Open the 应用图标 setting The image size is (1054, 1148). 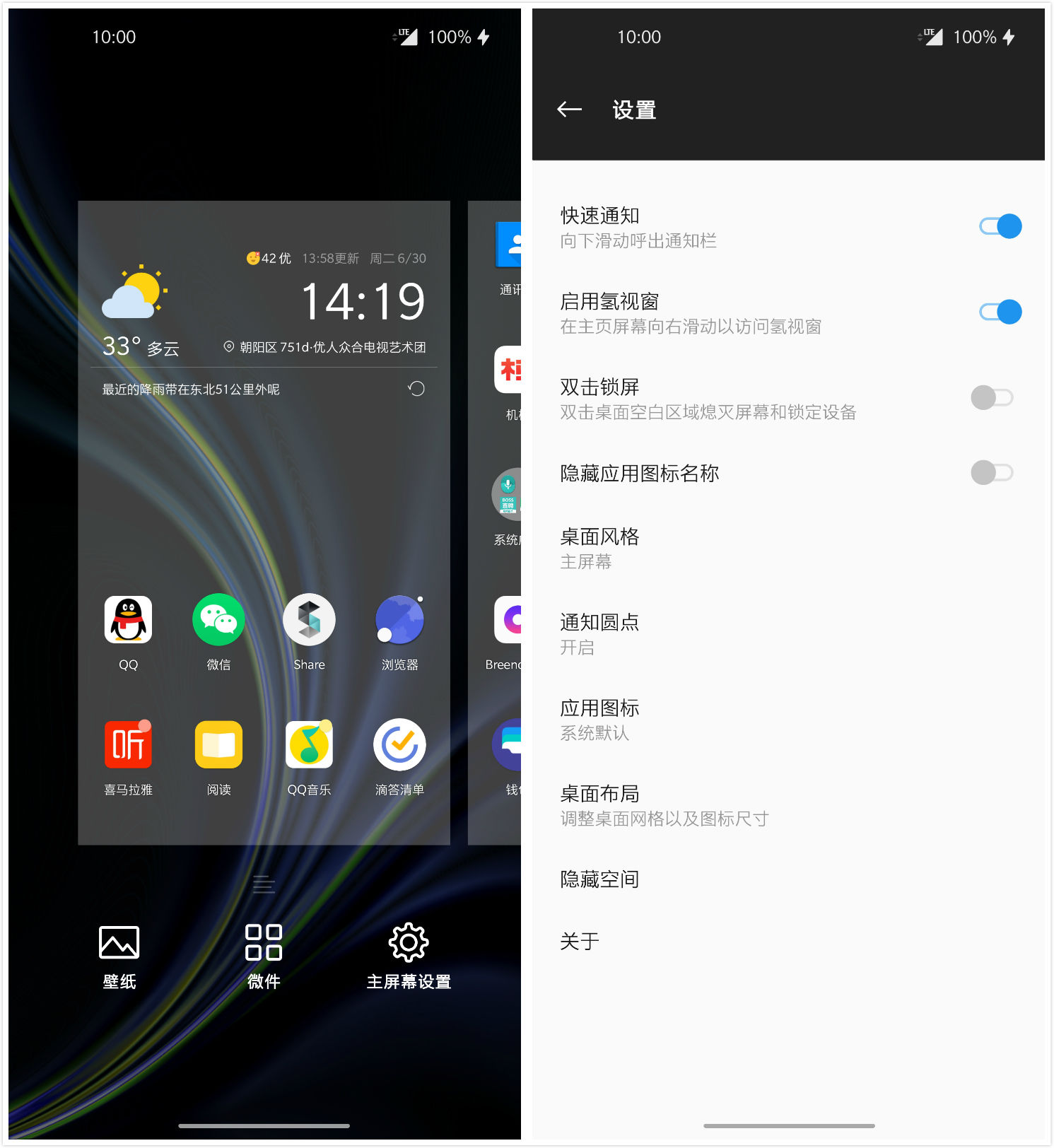point(707,720)
